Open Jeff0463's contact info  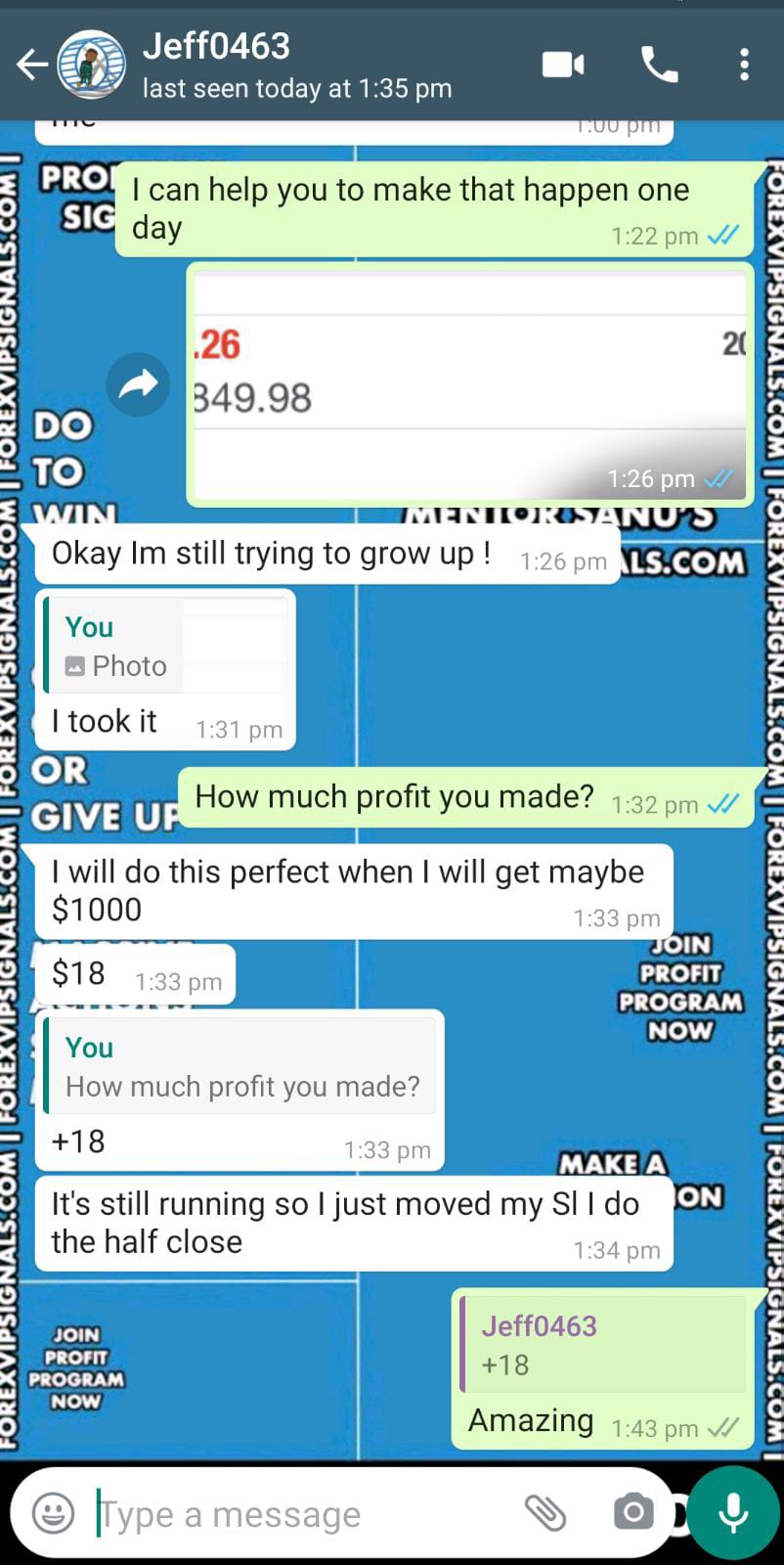[x=293, y=65]
